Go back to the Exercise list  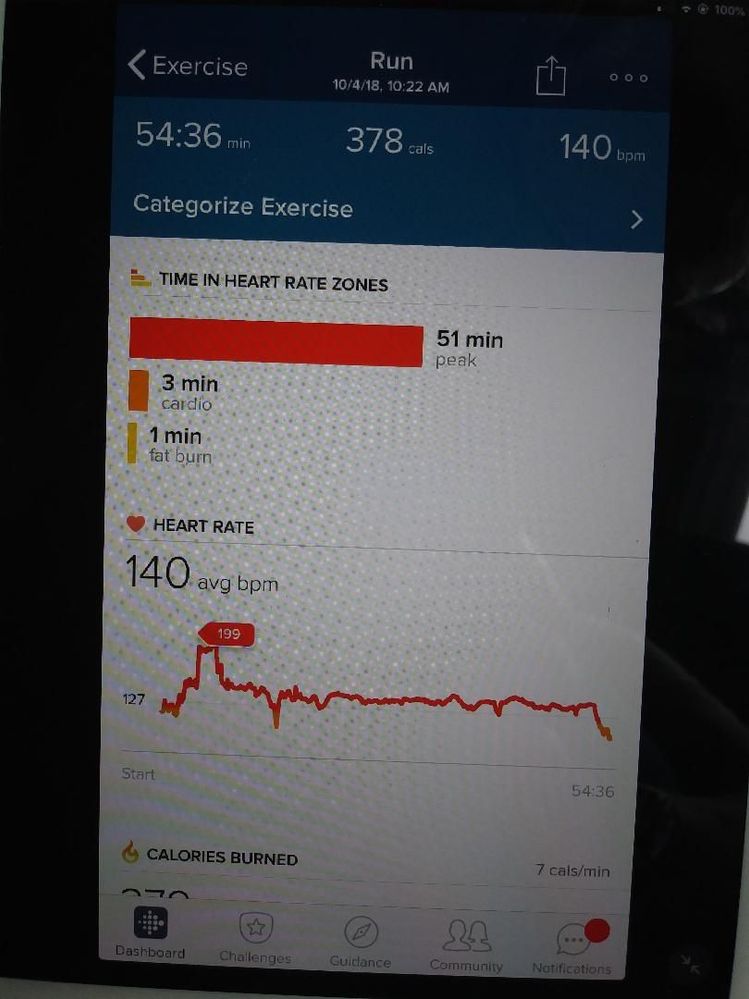click(x=187, y=67)
